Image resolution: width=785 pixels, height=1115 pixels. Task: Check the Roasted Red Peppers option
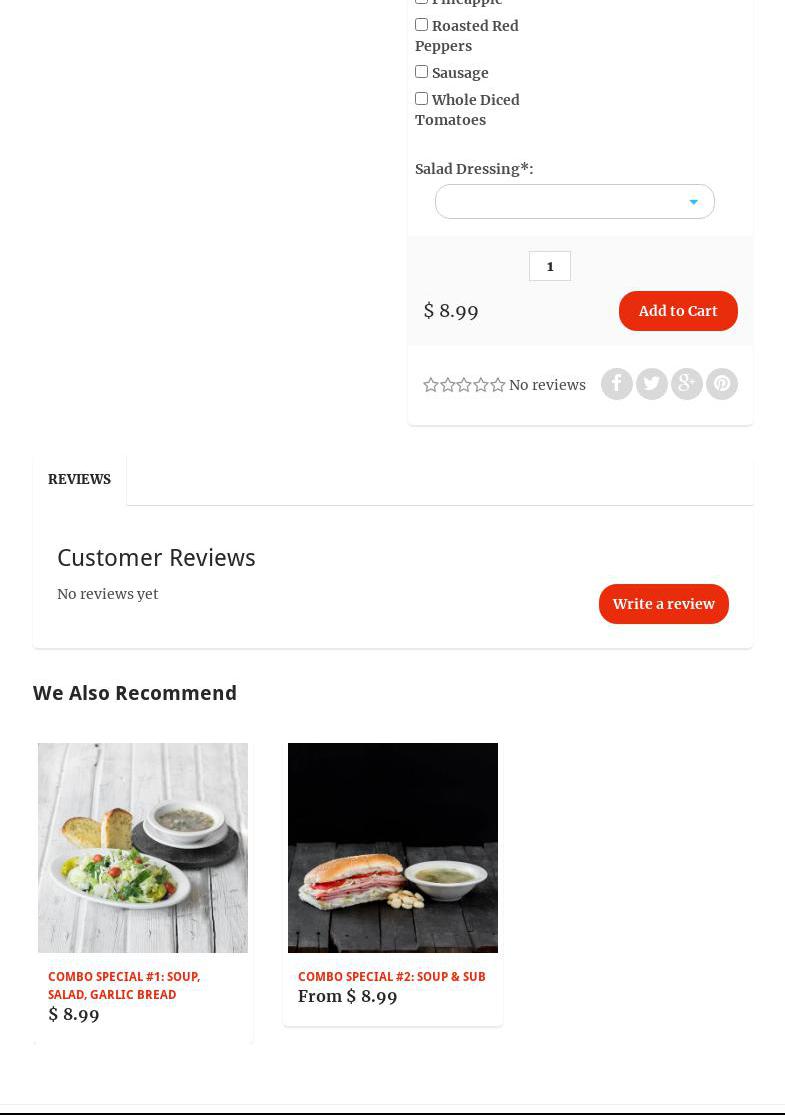tap(421, 25)
